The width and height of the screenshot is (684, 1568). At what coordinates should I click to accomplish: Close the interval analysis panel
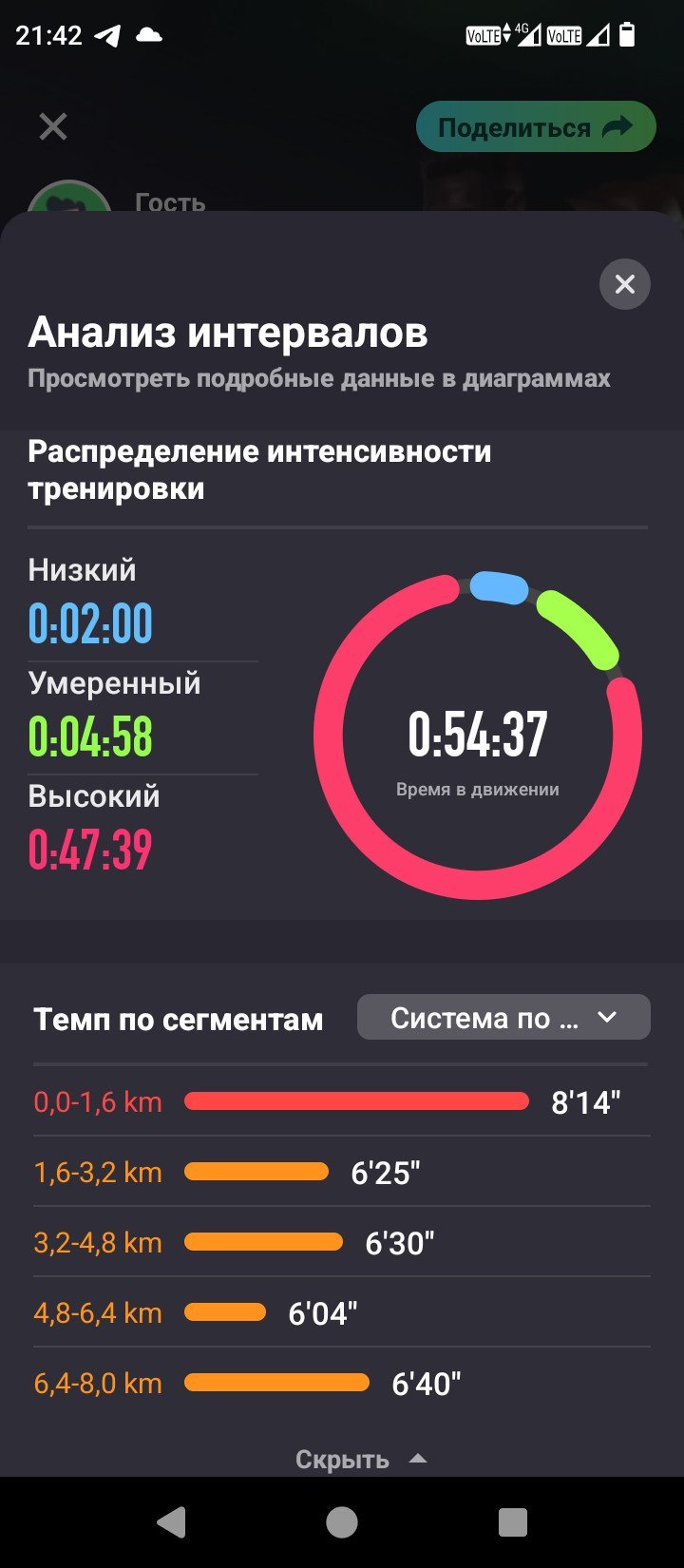624,284
